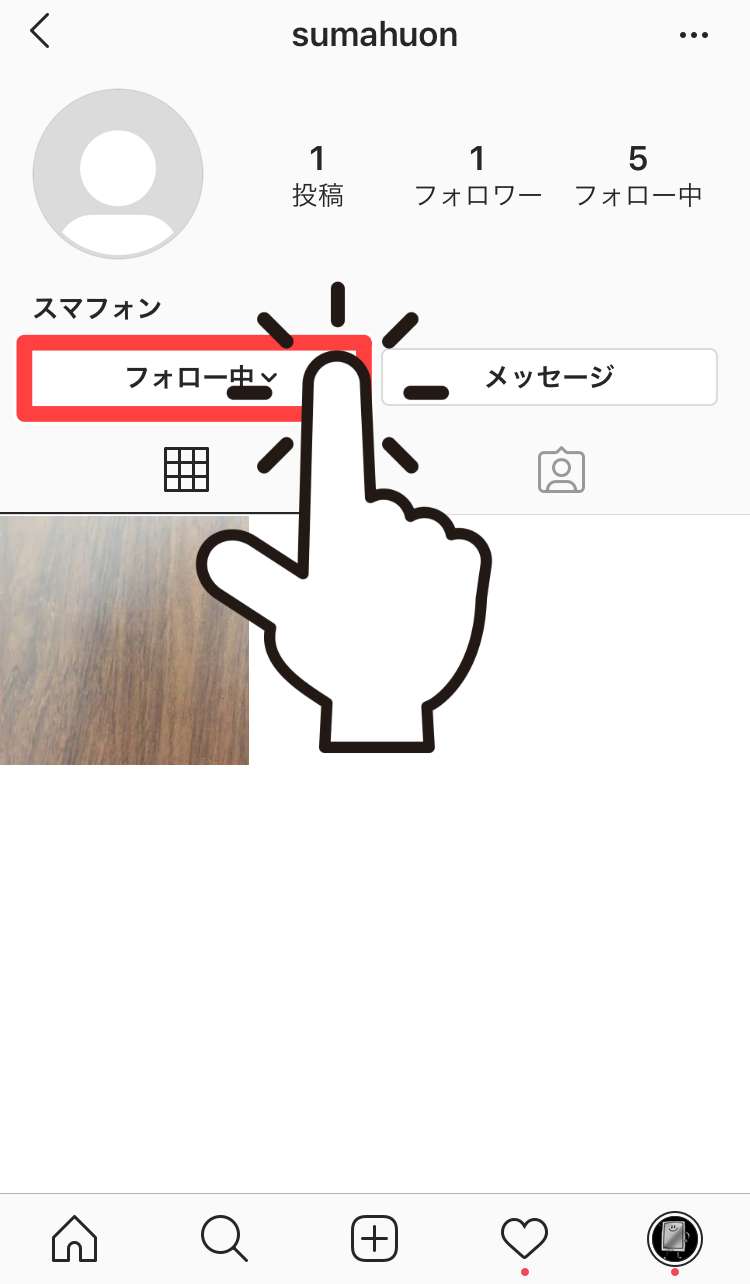Open my own profile tab
This screenshot has height=1284, width=750.
click(x=675, y=1239)
